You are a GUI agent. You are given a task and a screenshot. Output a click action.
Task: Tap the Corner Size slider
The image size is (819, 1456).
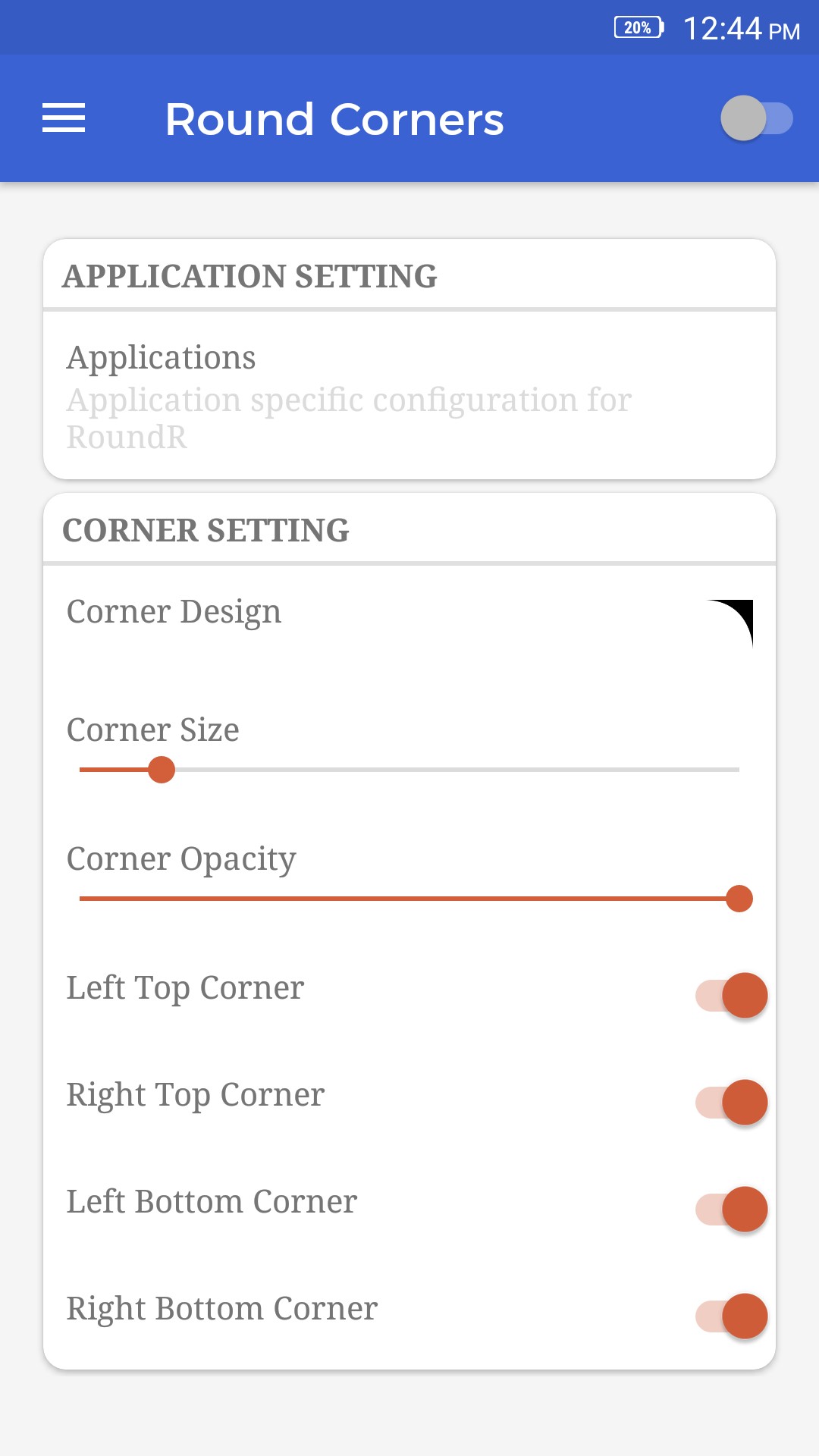pyautogui.click(x=409, y=769)
